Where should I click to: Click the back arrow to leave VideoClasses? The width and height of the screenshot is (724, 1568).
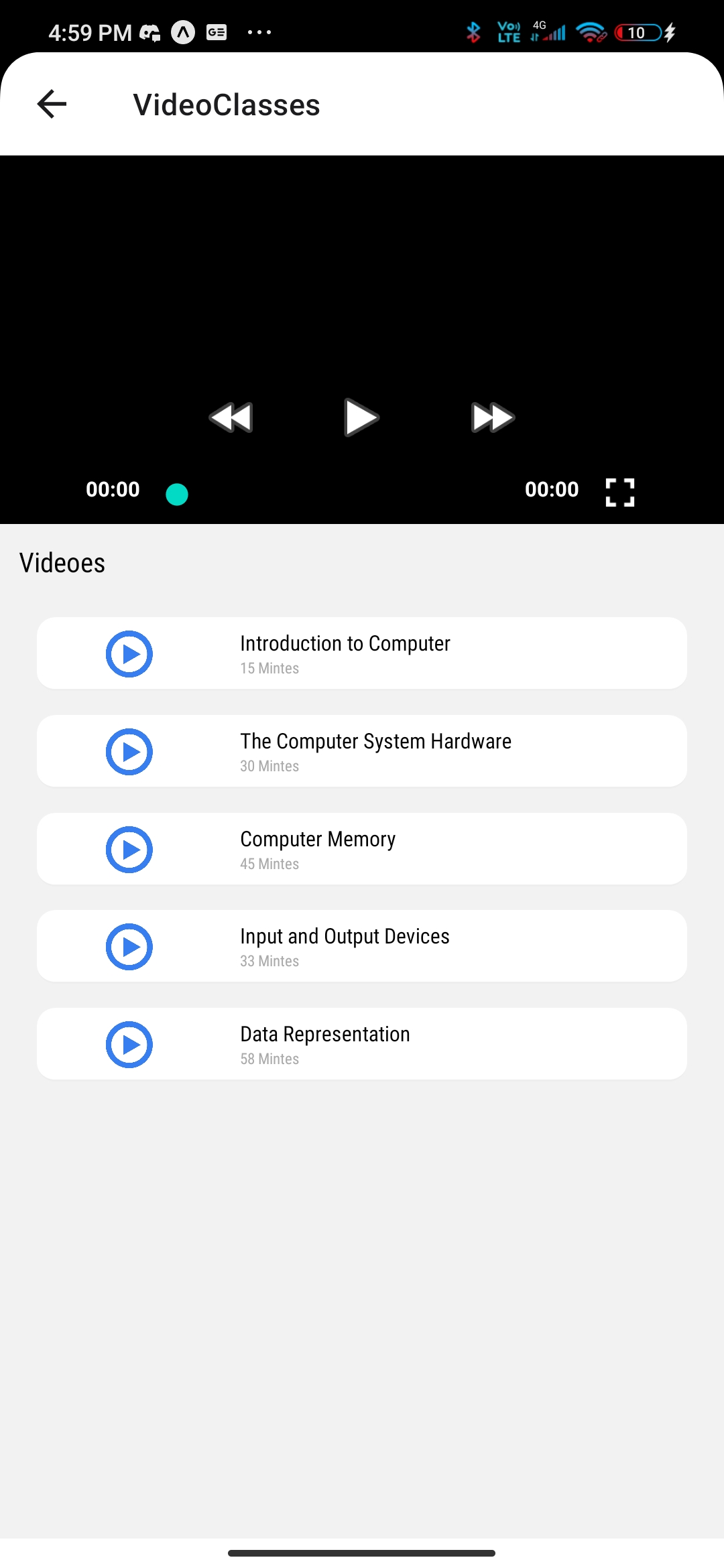click(x=51, y=104)
